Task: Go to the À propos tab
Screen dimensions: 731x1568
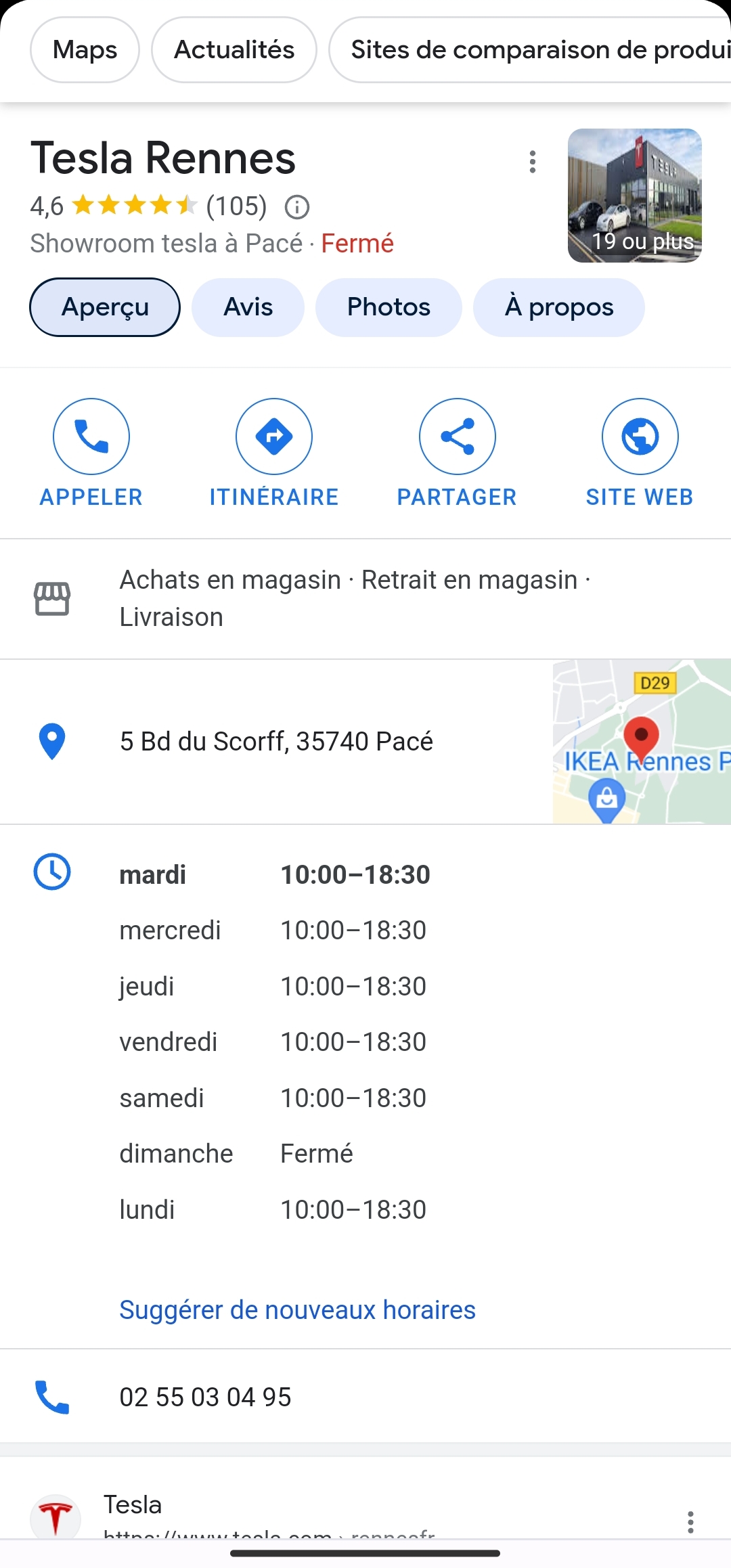Action: coord(558,307)
